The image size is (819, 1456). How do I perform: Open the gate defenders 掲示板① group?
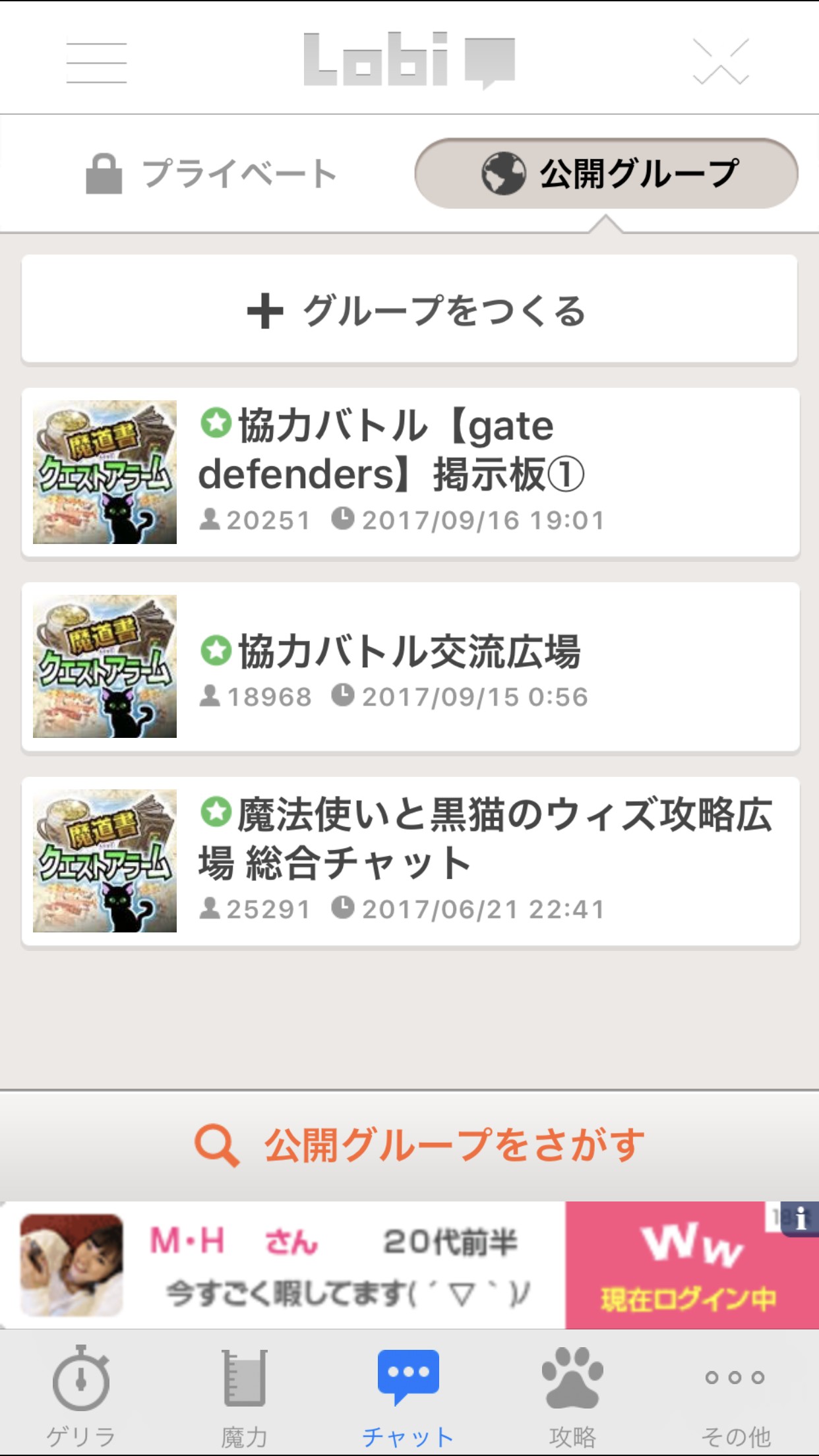coord(410,473)
